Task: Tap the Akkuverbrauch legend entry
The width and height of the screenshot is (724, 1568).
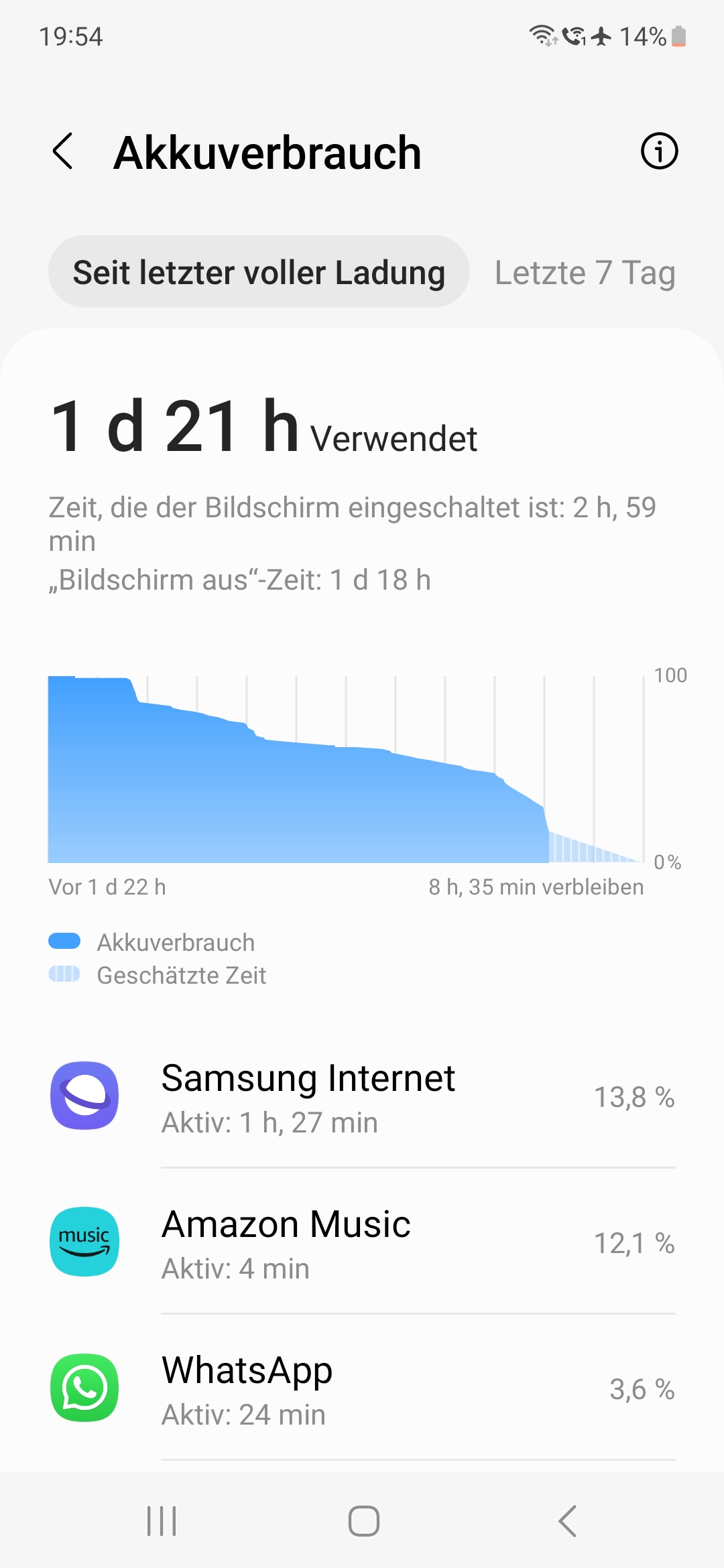Action: click(176, 942)
